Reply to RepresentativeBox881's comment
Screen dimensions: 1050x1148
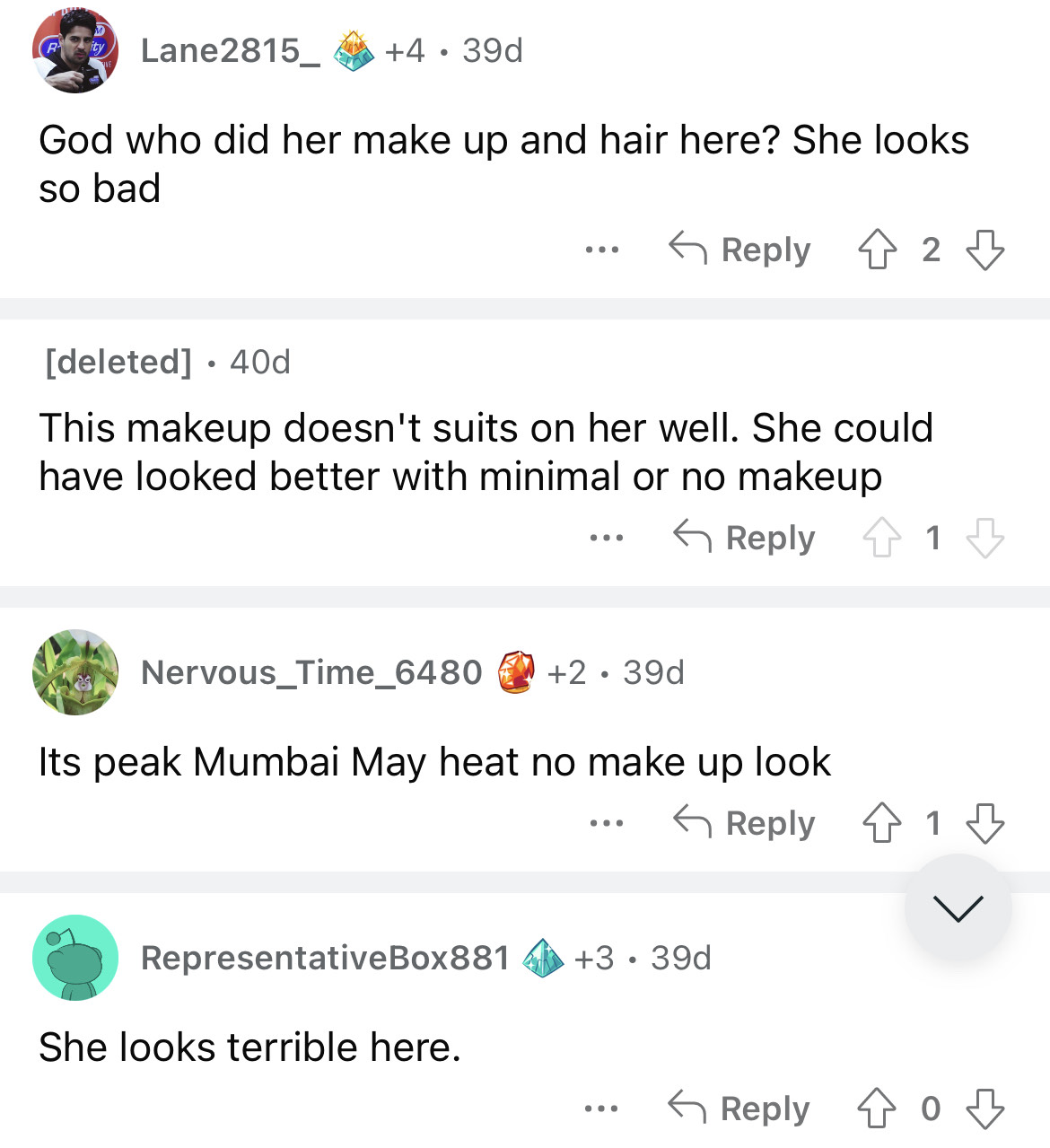739,1109
